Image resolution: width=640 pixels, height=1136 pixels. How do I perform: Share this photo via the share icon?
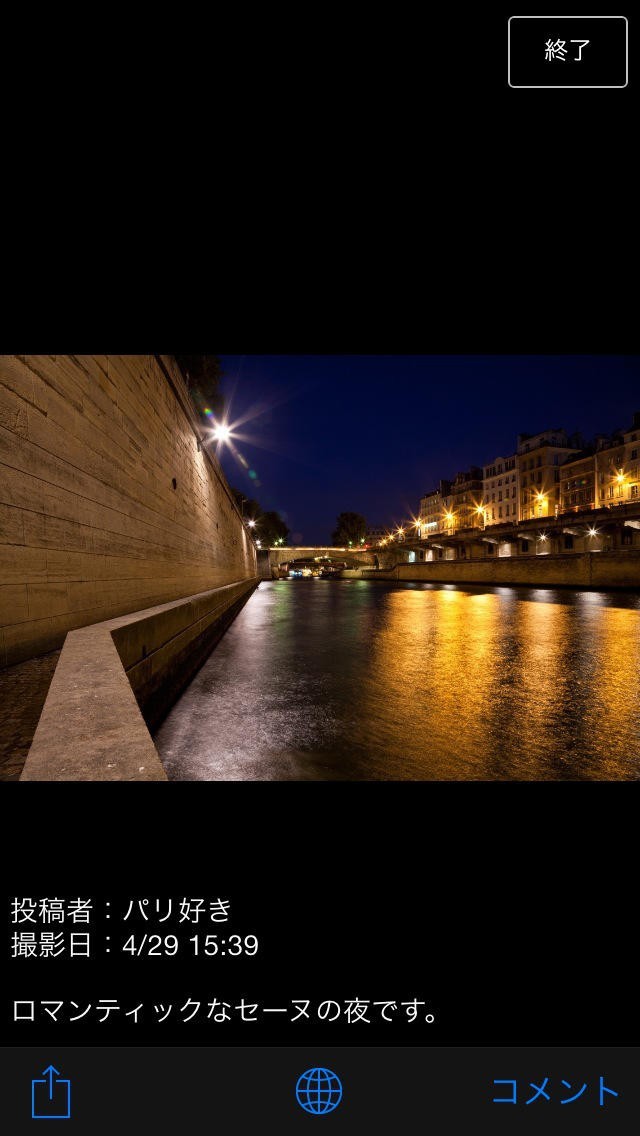click(51, 1091)
